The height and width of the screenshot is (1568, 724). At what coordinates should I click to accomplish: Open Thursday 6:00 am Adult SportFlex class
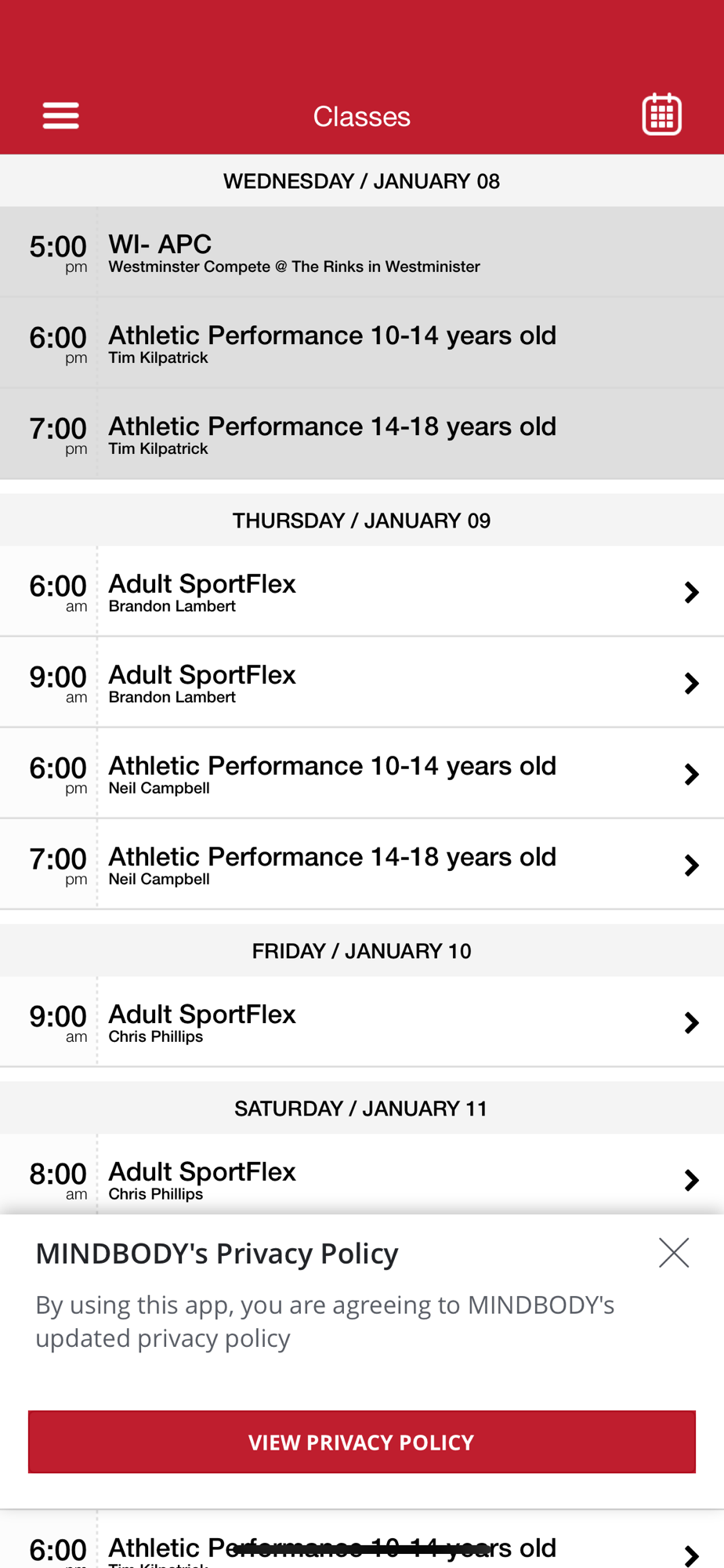[x=360, y=592]
